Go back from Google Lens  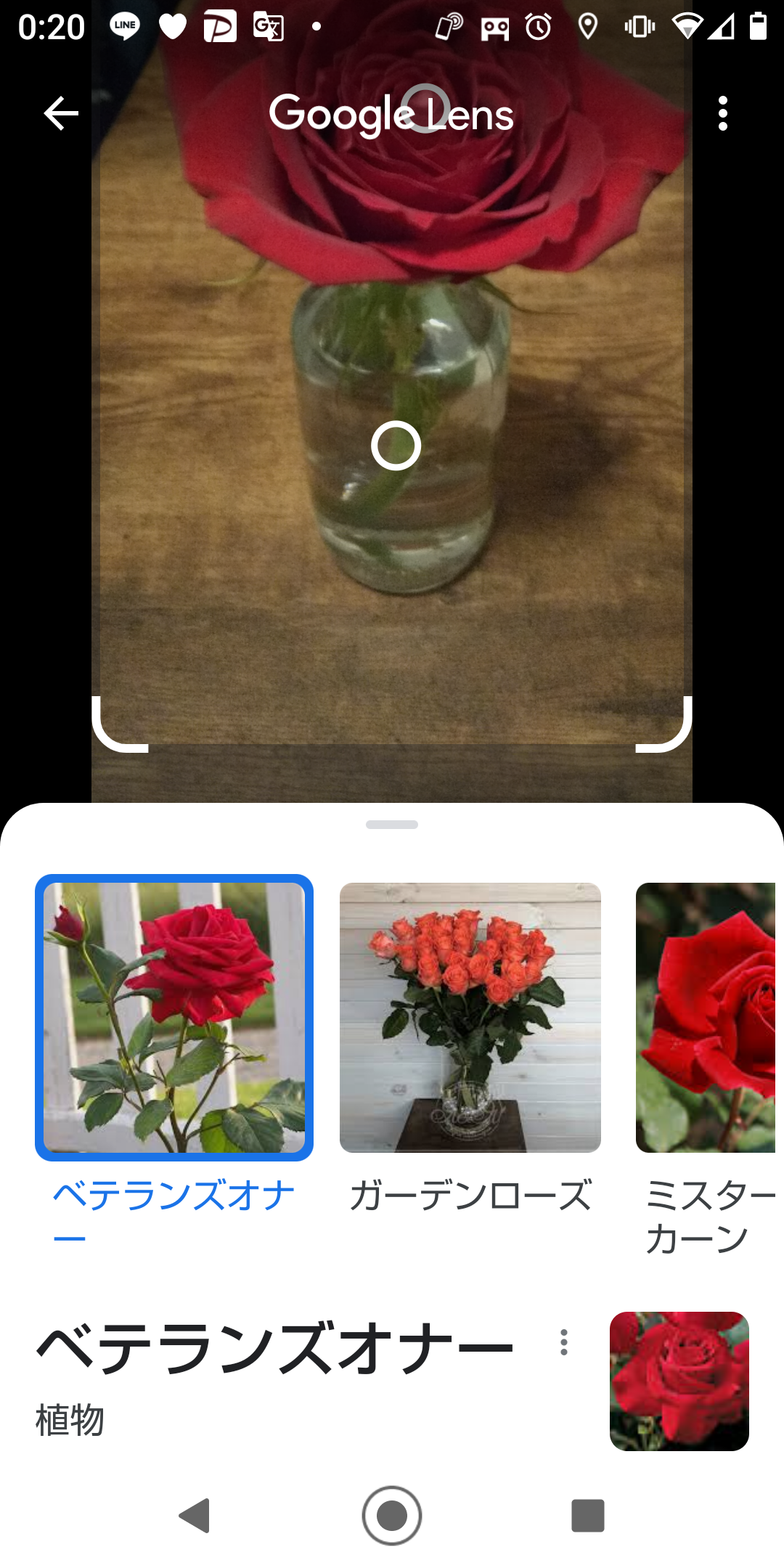point(61,113)
